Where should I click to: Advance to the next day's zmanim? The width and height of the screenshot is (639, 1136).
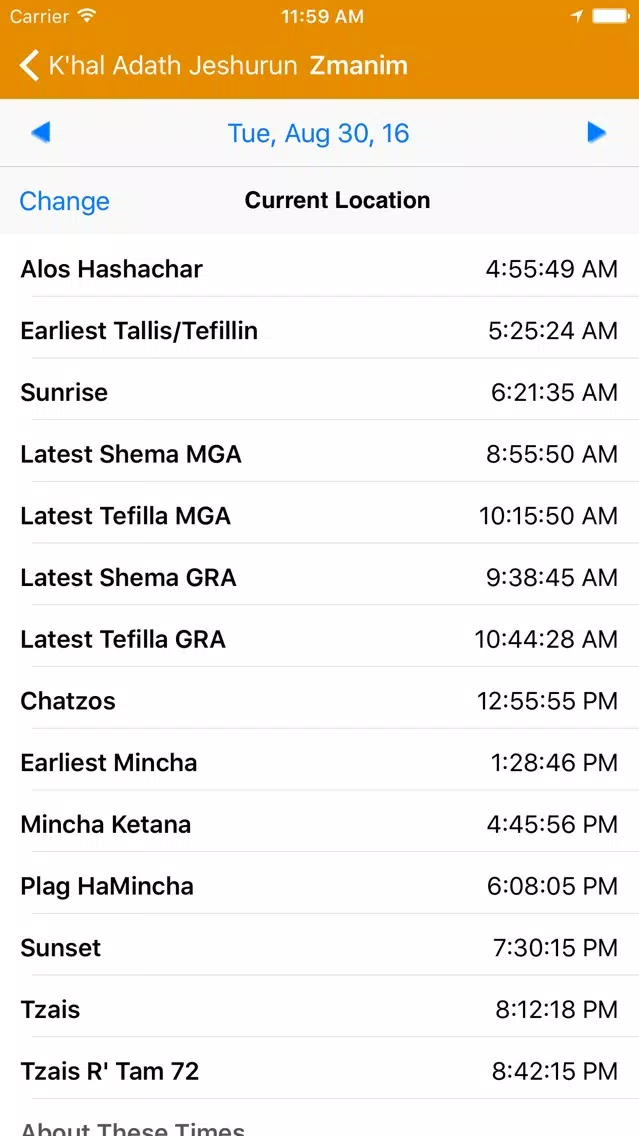pyautogui.click(x=596, y=133)
